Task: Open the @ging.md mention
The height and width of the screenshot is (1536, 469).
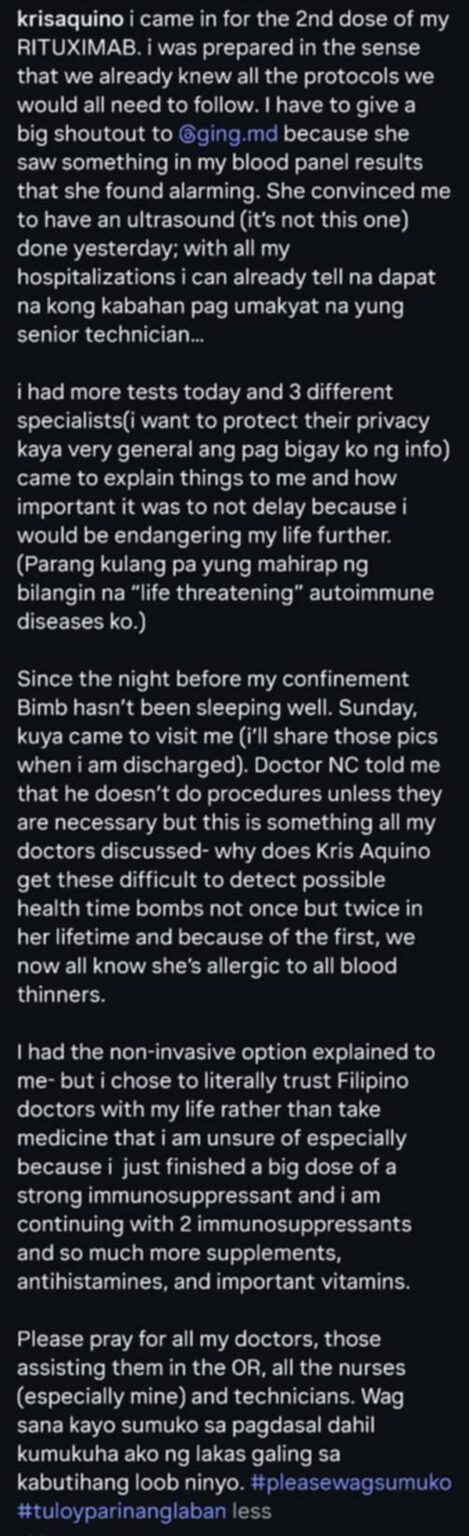Action: [221, 142]
